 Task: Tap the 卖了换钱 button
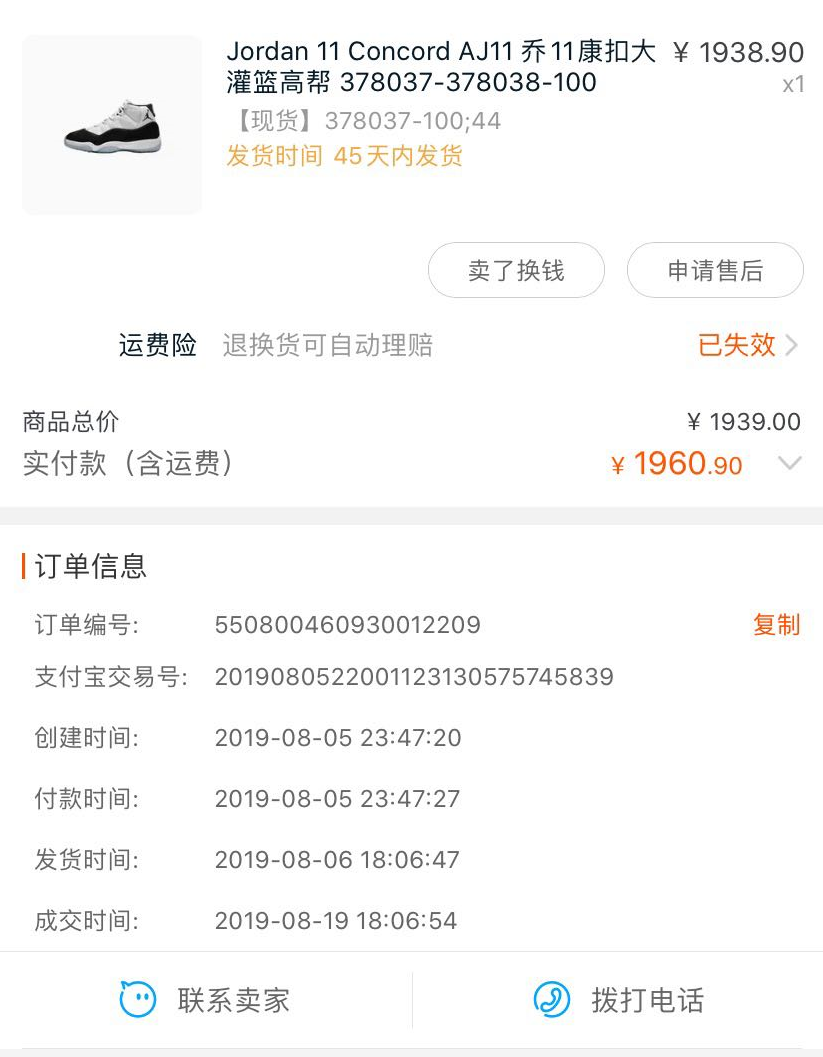516,270
